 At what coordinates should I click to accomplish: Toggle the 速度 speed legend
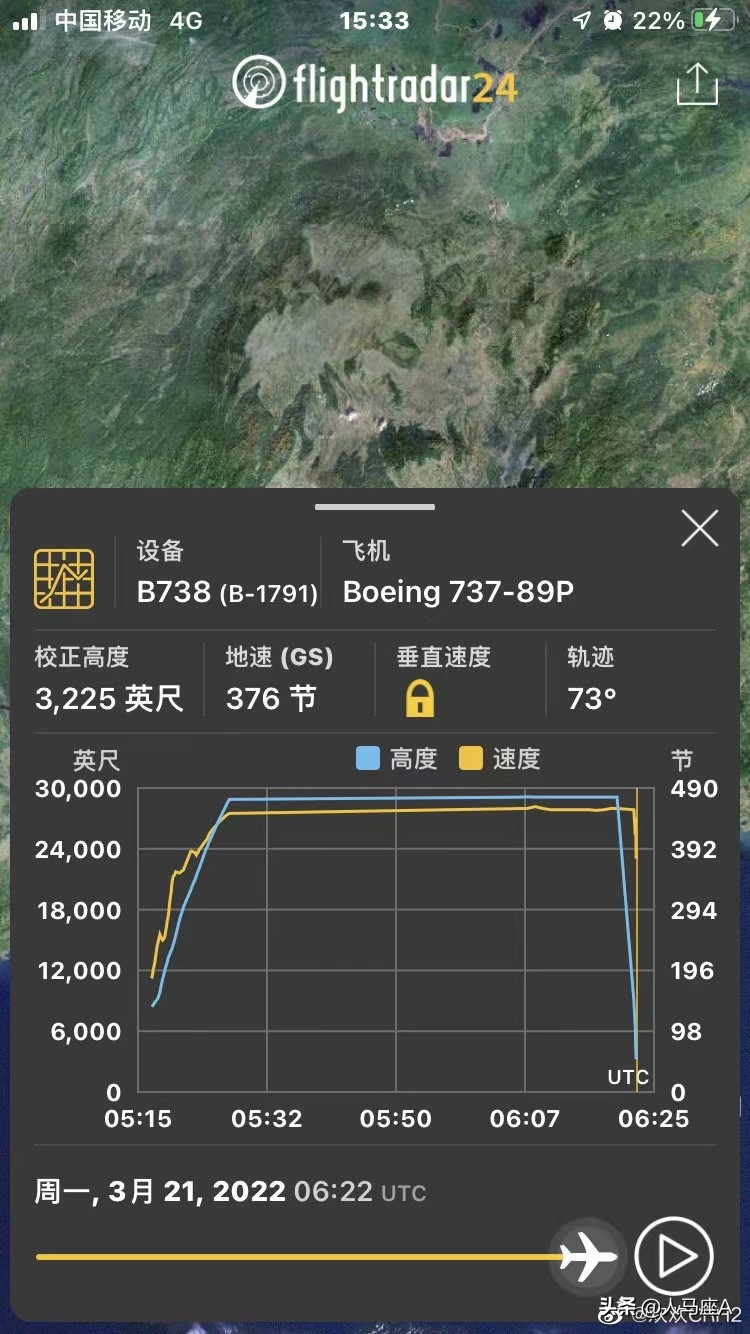point(499,759)
